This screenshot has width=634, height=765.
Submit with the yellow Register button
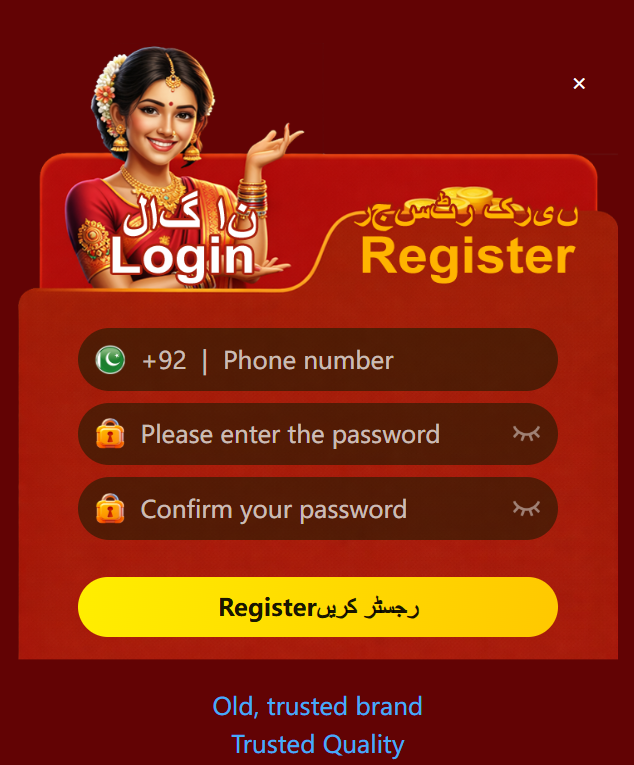pyautogui.click(x=318, y=607)
